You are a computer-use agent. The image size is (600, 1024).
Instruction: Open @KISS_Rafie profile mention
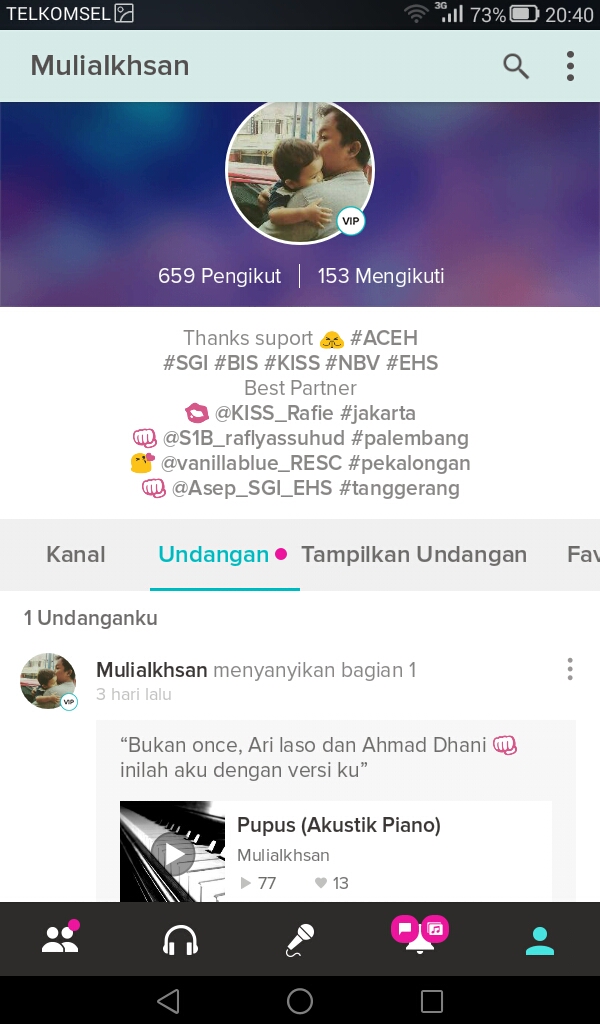(x=273, y=413)
